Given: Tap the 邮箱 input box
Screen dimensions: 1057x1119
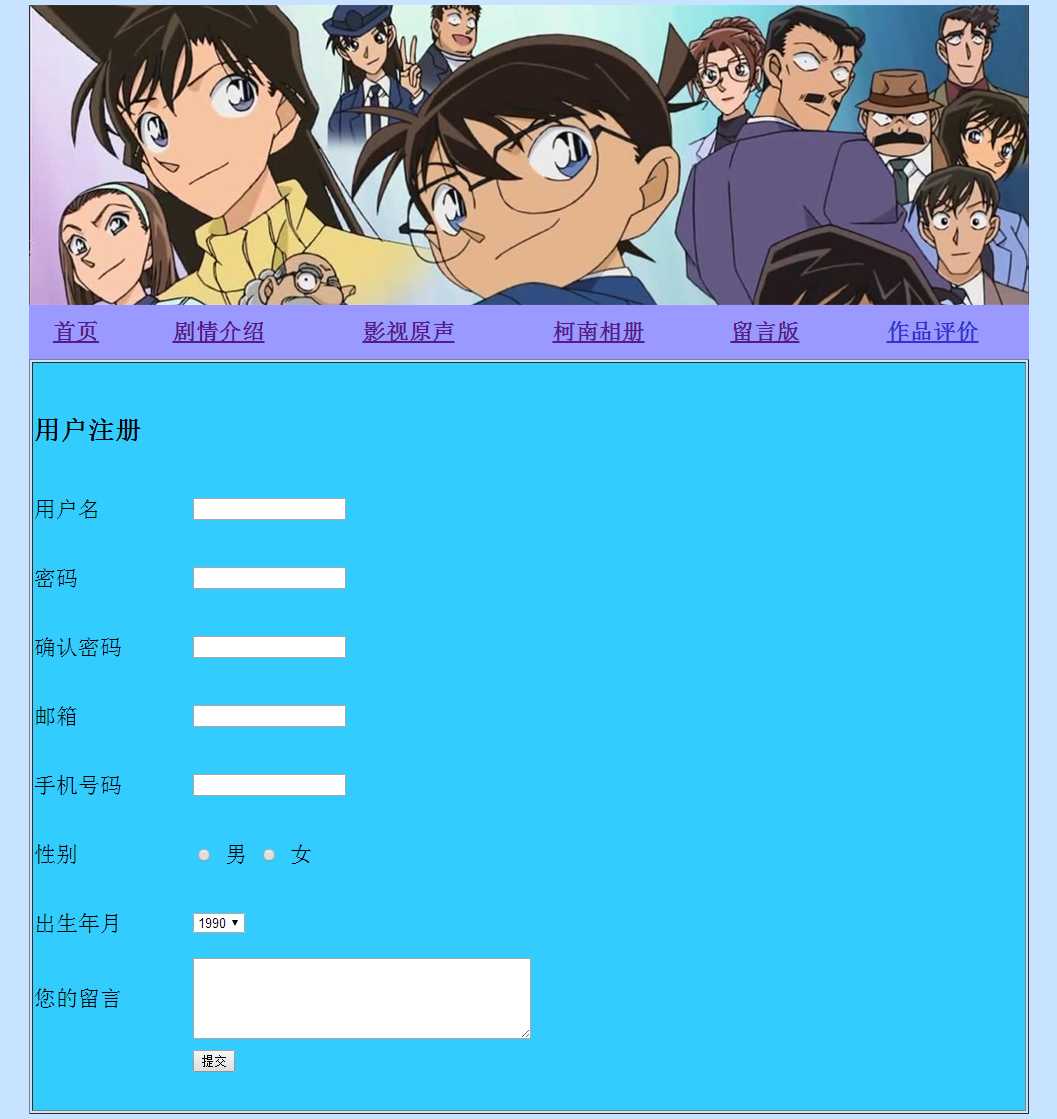Looking at the screenshot, I should click(269, 716).
